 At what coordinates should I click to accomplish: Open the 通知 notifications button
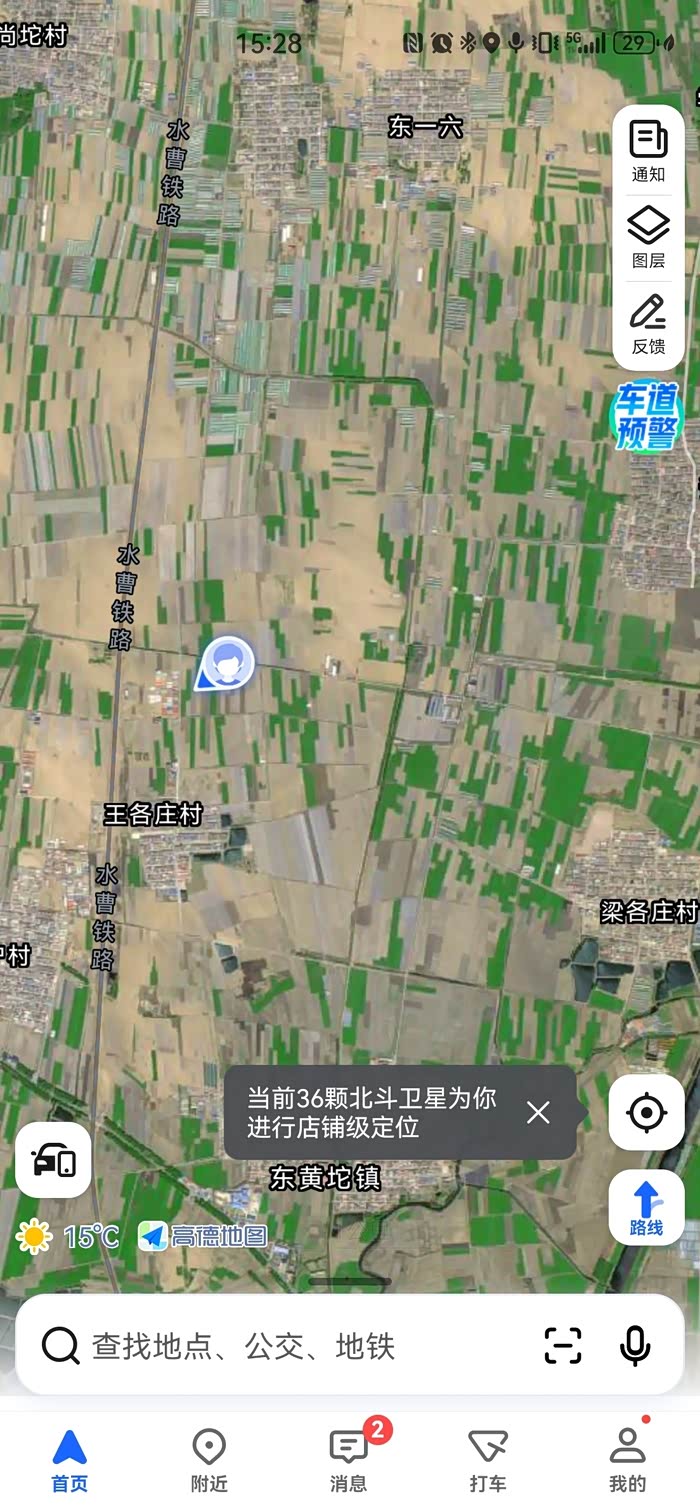pyautogui.click(x=648, y=150)
